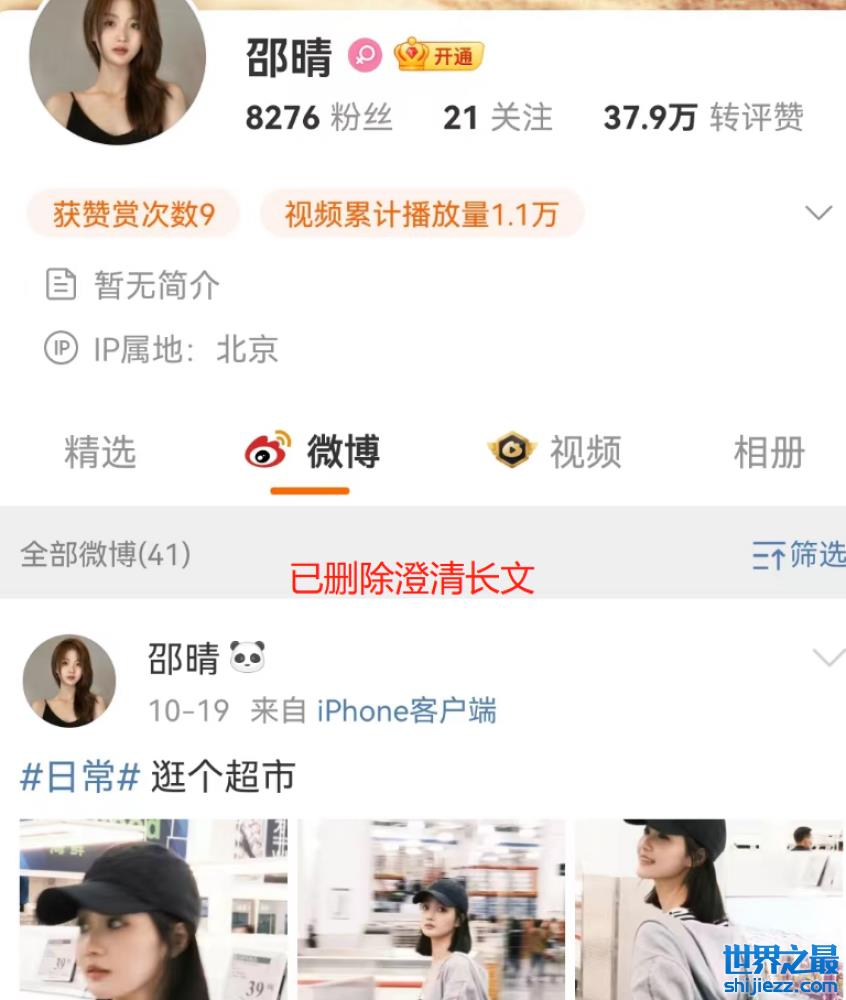This screenshot has height=1000, width=846.
Task: Open the 21 关注 following list
Action: (497, 118)
